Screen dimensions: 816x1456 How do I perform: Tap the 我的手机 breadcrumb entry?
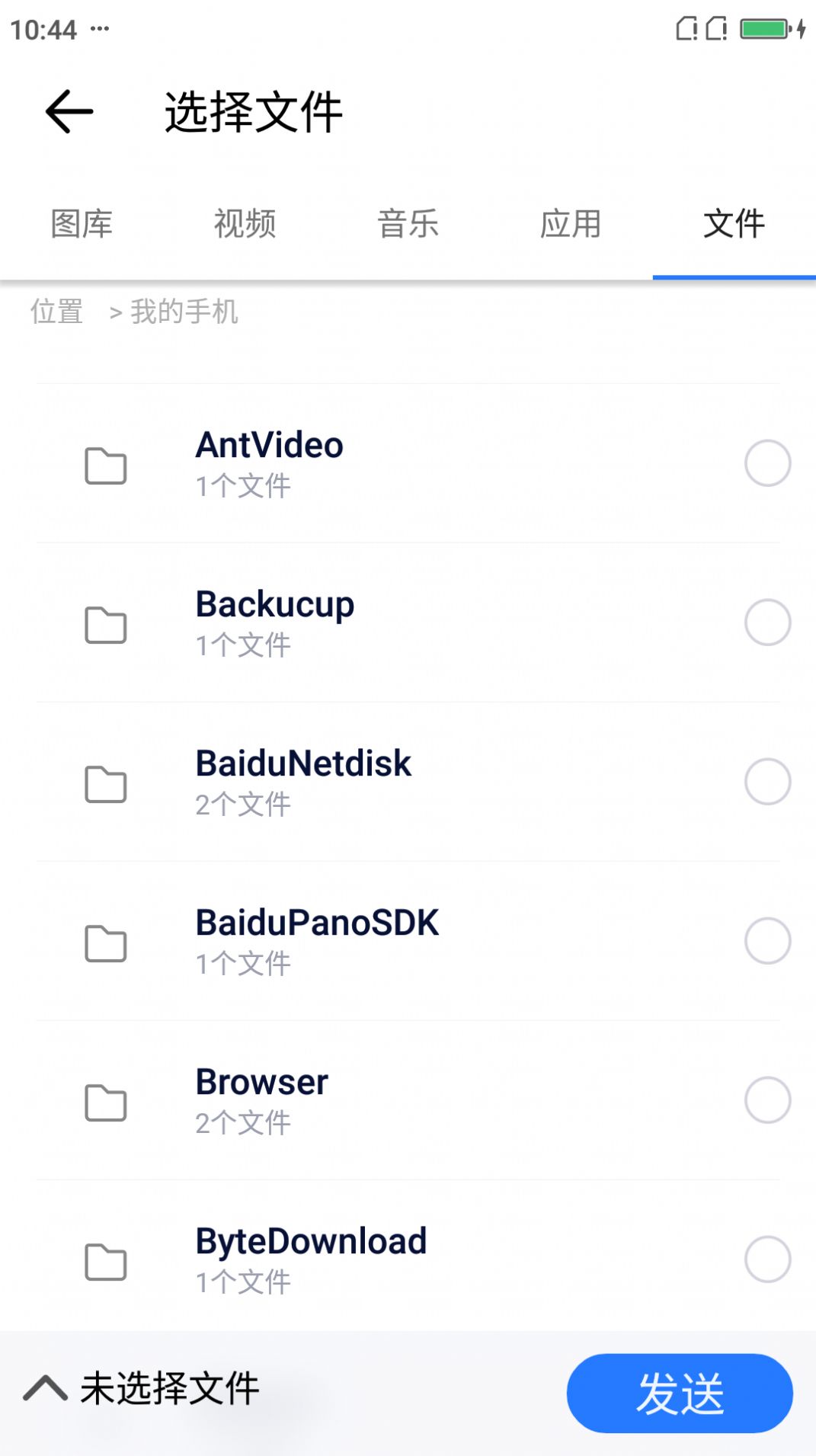pos(184,311)
